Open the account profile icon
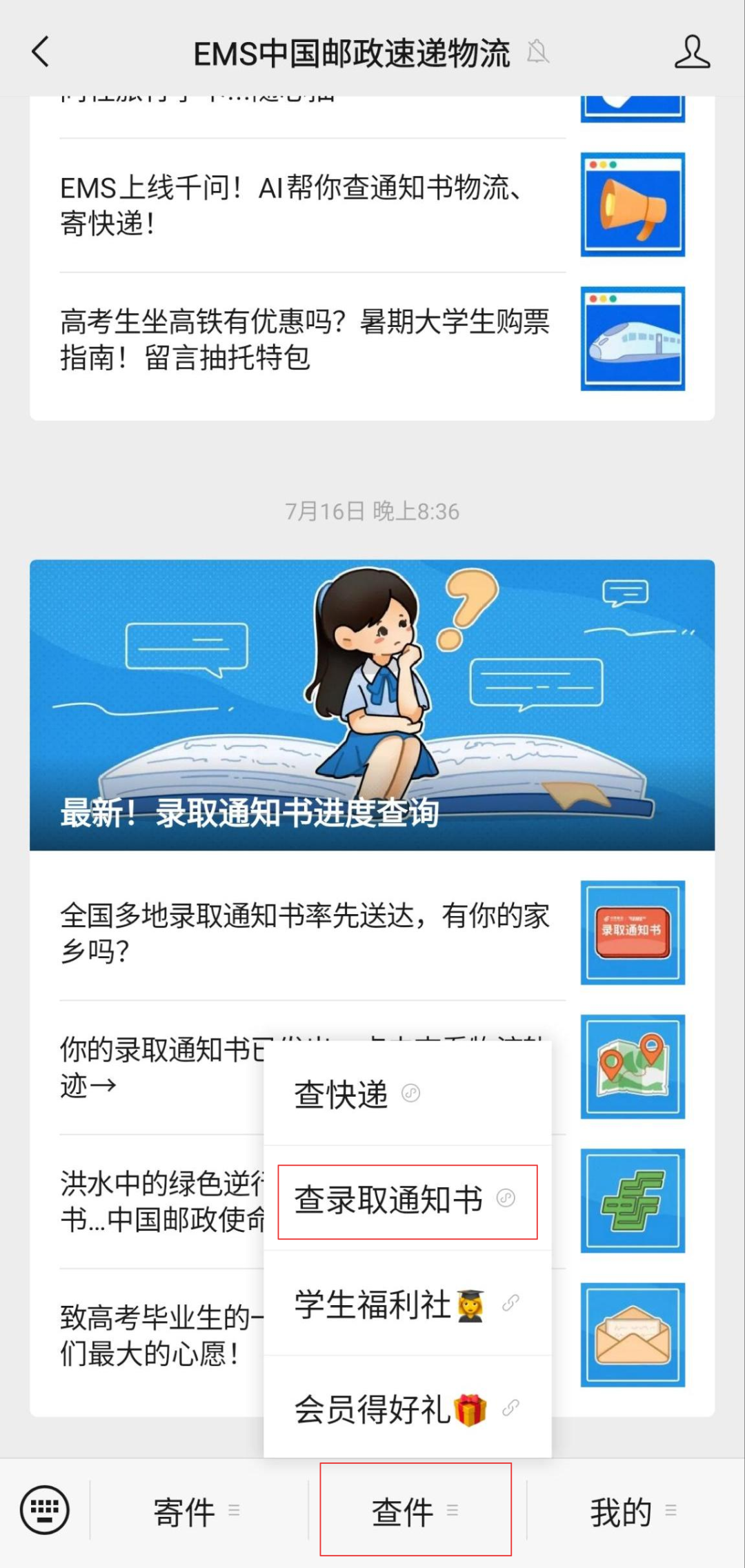 692,52
